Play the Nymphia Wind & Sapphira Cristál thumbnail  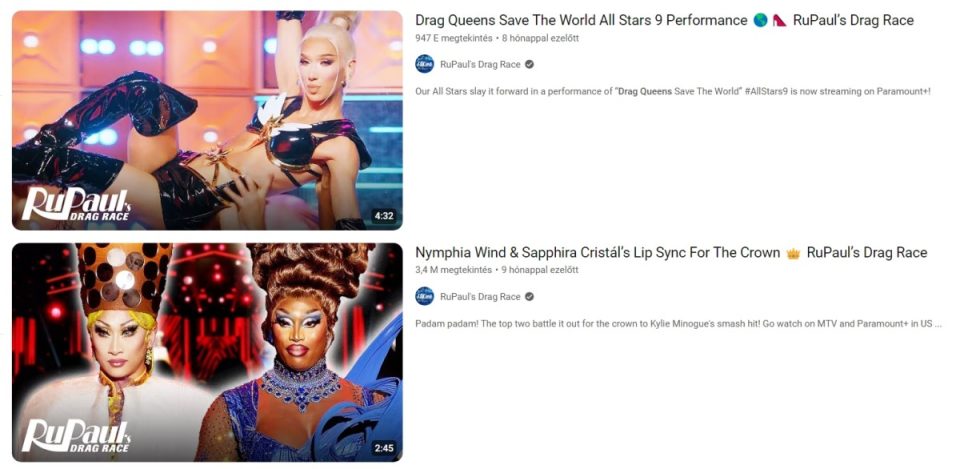(207, 351)
